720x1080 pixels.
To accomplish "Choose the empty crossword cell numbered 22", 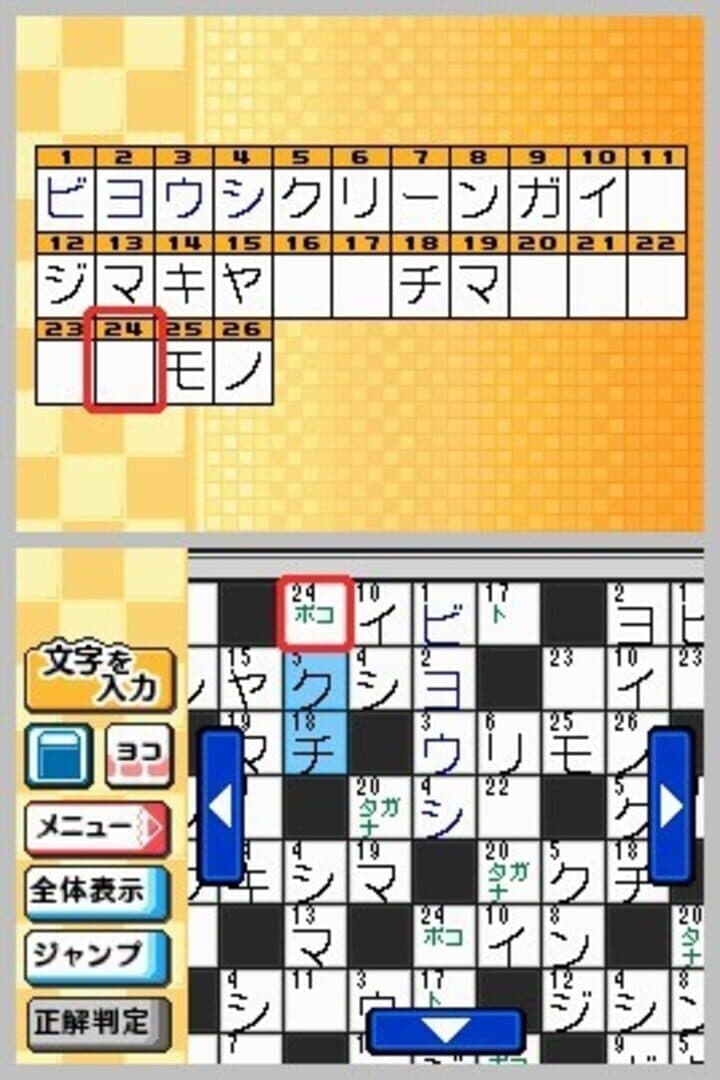I will point(509,808).
